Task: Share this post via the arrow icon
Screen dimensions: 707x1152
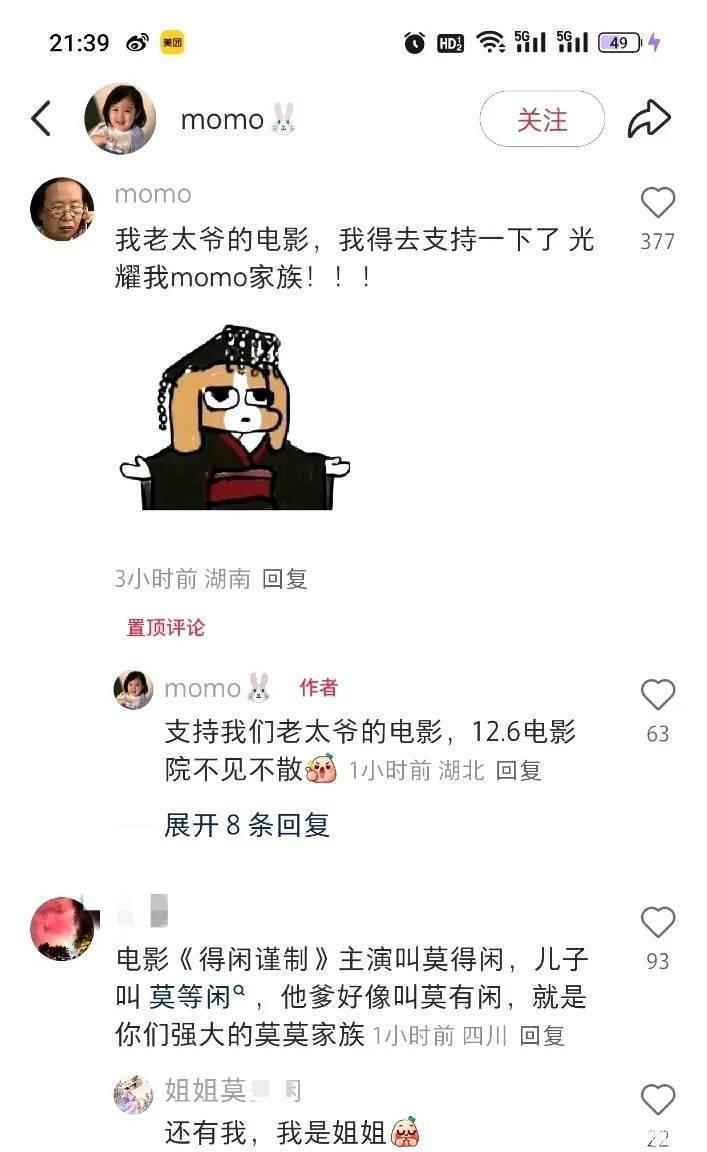Action: tap(649, 119)
